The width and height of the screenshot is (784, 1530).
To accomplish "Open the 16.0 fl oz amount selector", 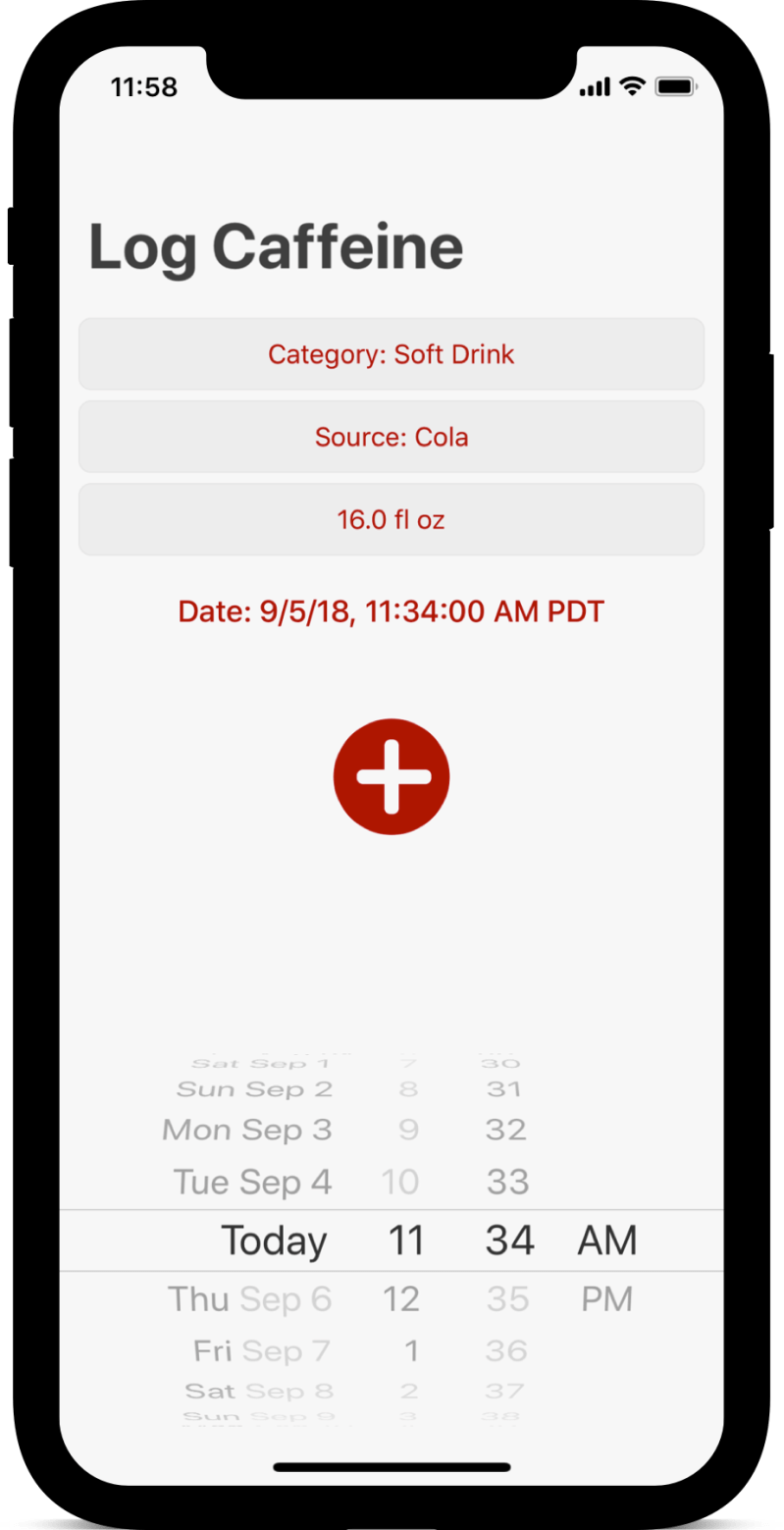I will click(392, 519).
